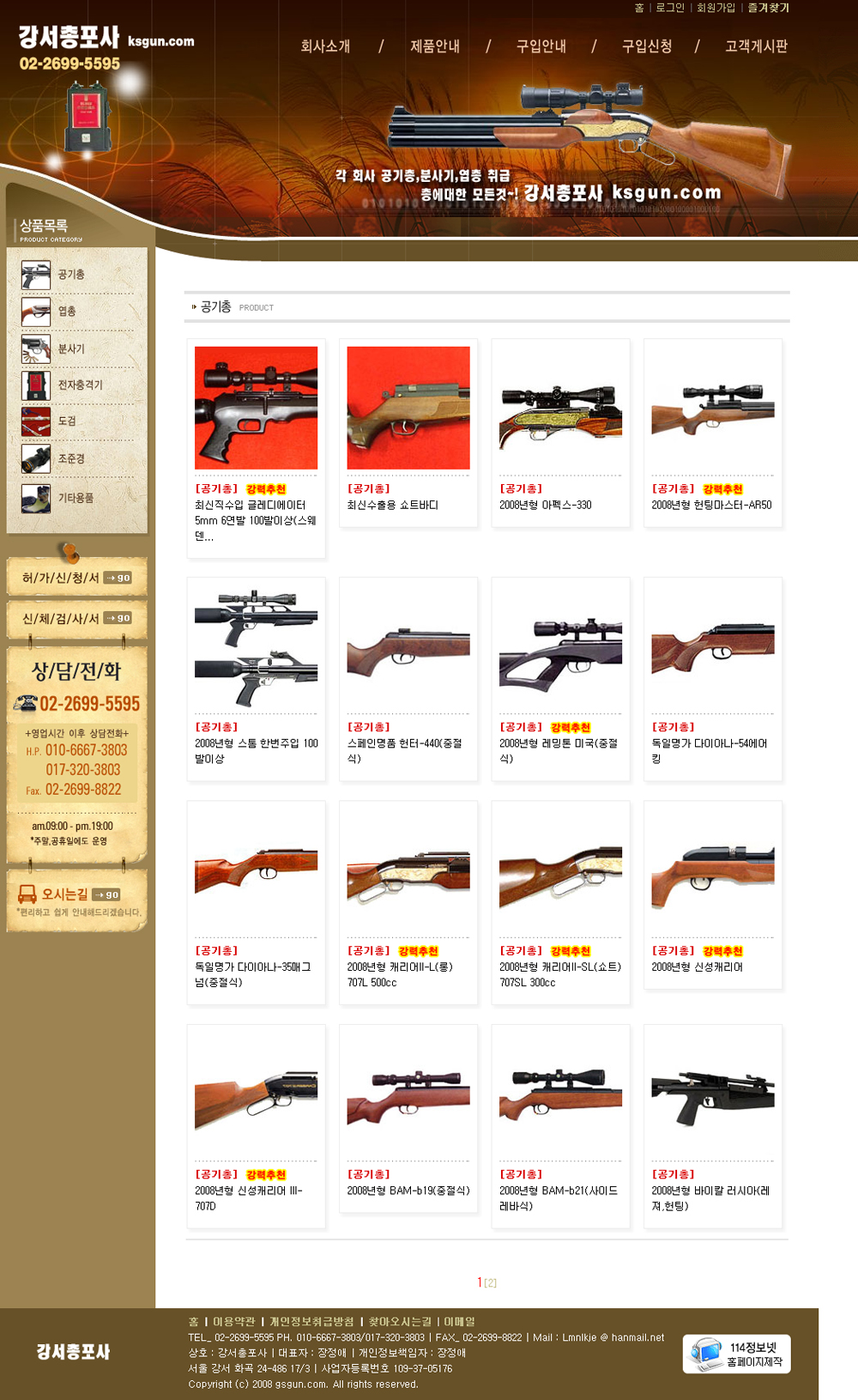This screenshot has height=1400, width=858.
Task: Visit the 고객게시판 board
Action: click(x=756, y=46)
